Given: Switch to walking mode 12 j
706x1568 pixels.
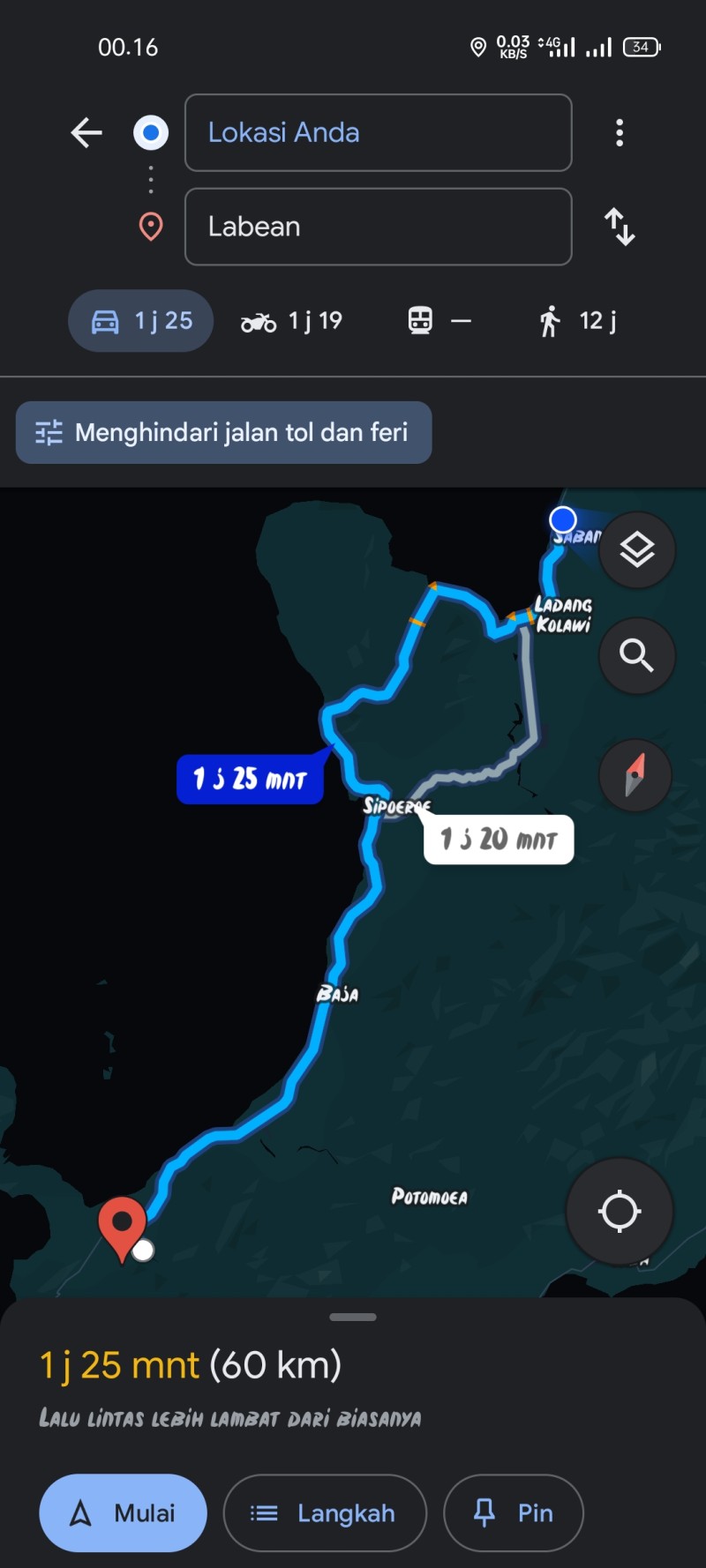Looking at the screenshot, I should pos(578,321).
